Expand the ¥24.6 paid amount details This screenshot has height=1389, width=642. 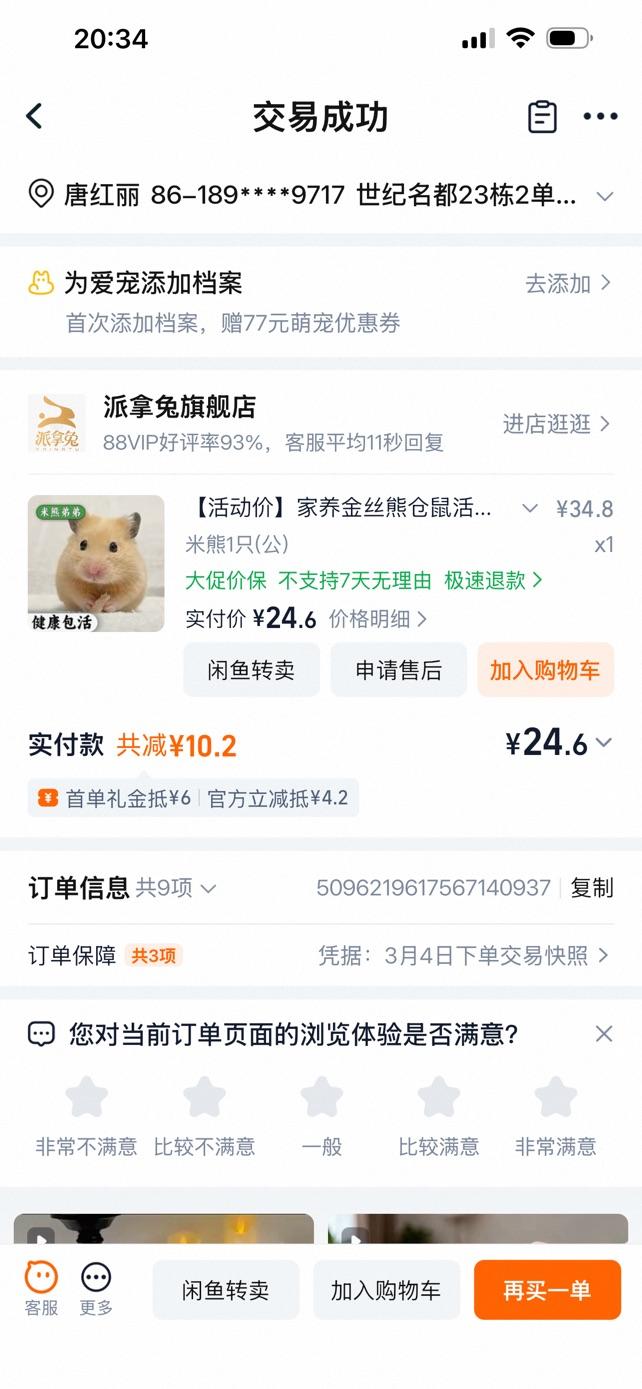pyautogui.click(x=558, y=743)
